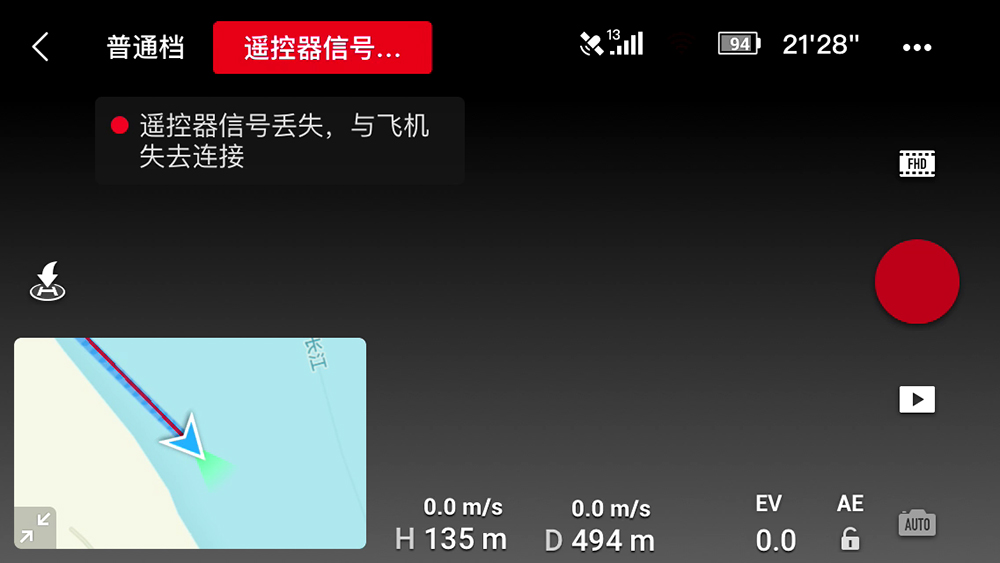This screenshot has width=1000, height=563.
Task: Go back using the top-left arrow
Action: point(40,47)
